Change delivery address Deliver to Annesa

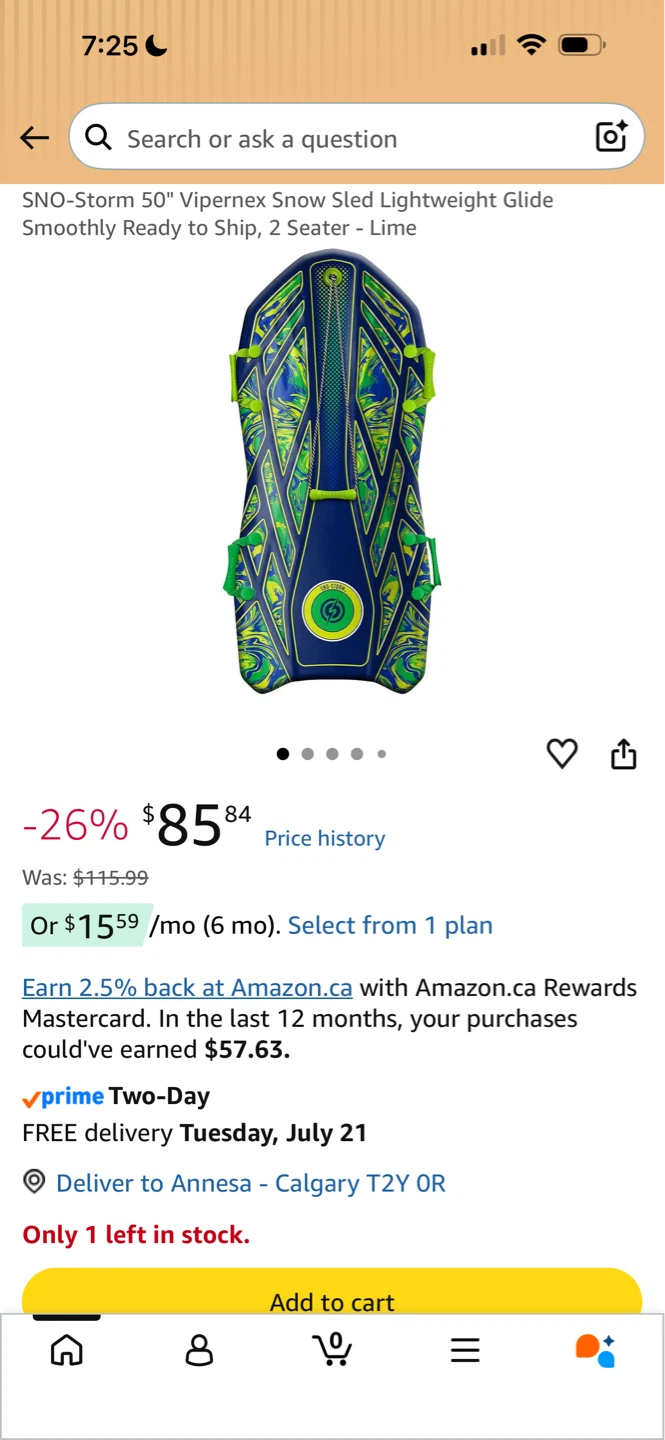point(234,1183)
